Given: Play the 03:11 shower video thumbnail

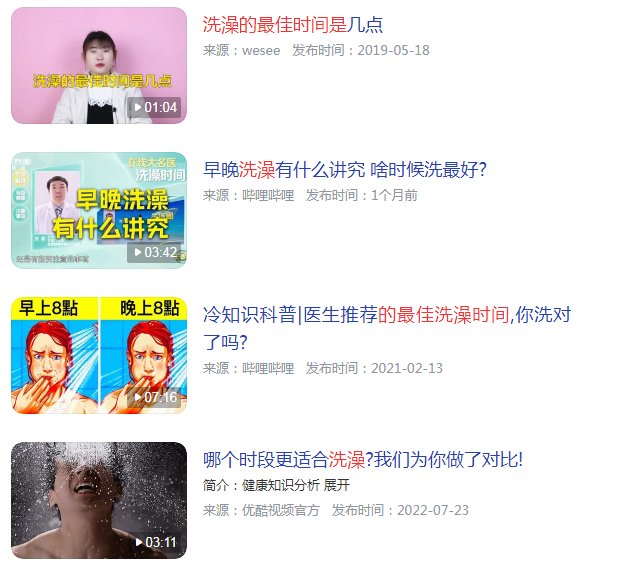Looking at the screenshot, I should tap(98, 500).
